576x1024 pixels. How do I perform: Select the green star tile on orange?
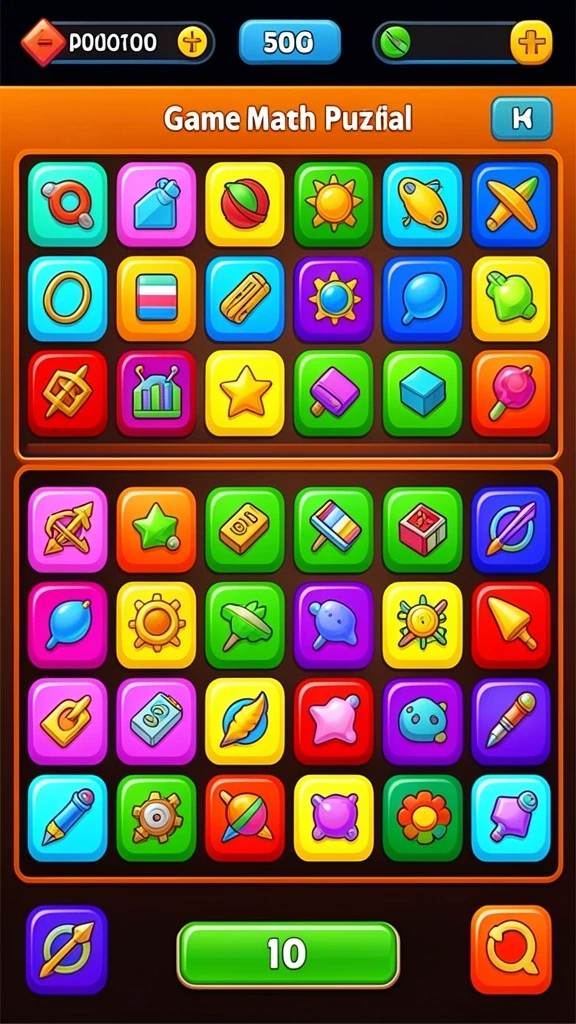(156, 529)
